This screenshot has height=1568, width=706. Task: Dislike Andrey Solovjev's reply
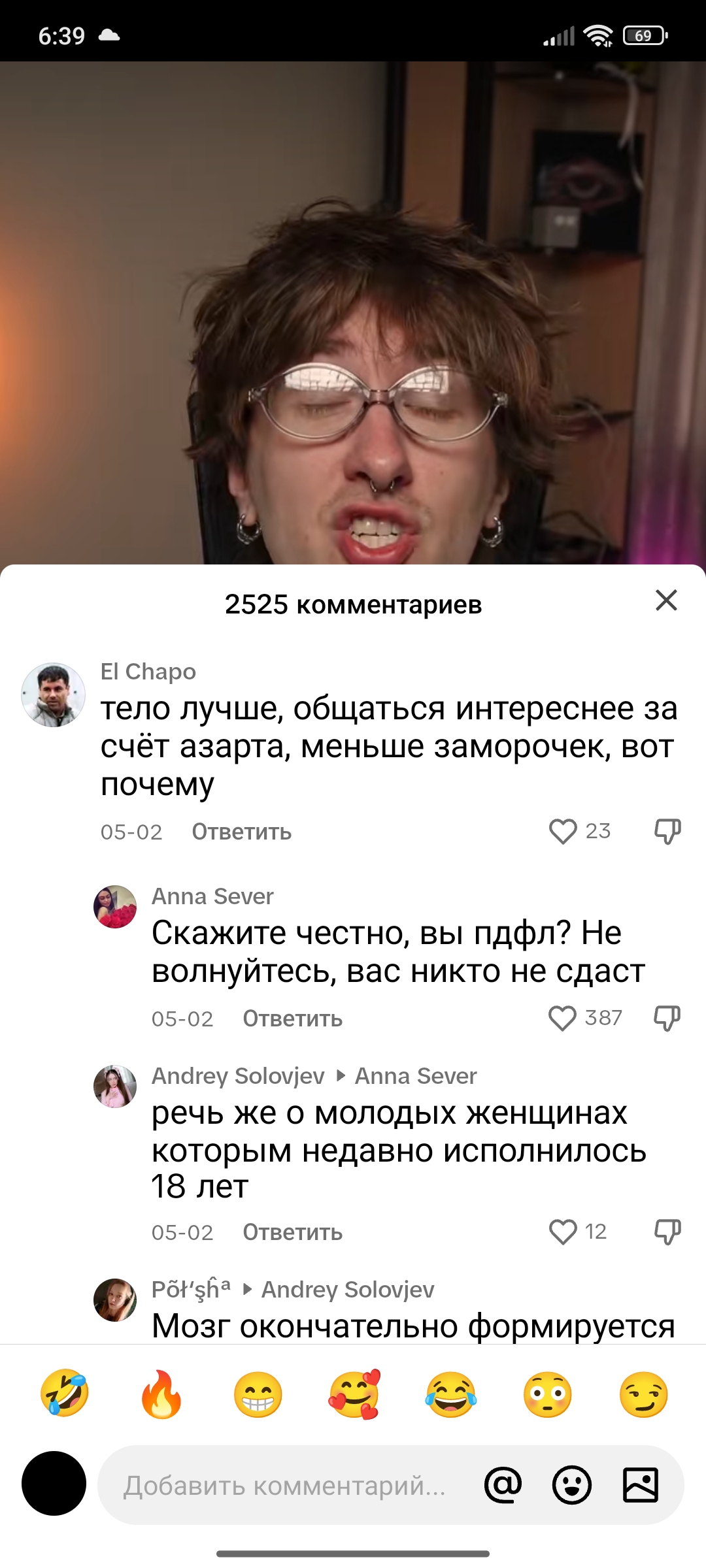point(667,1232)
